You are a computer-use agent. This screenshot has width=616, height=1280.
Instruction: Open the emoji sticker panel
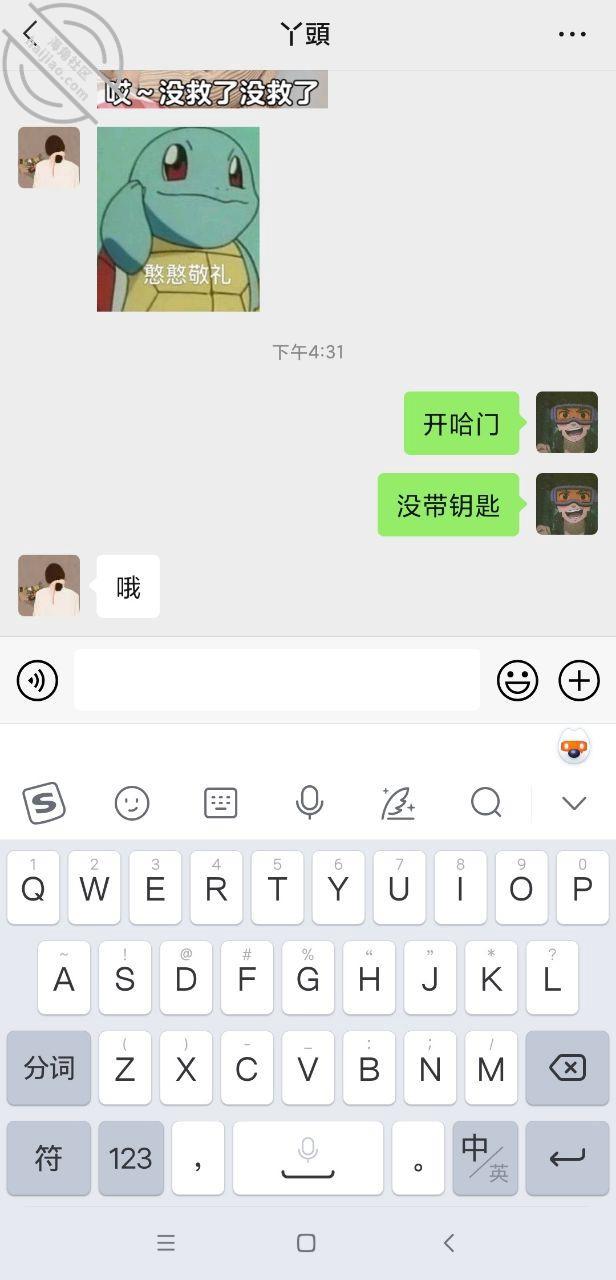[517, 681]
